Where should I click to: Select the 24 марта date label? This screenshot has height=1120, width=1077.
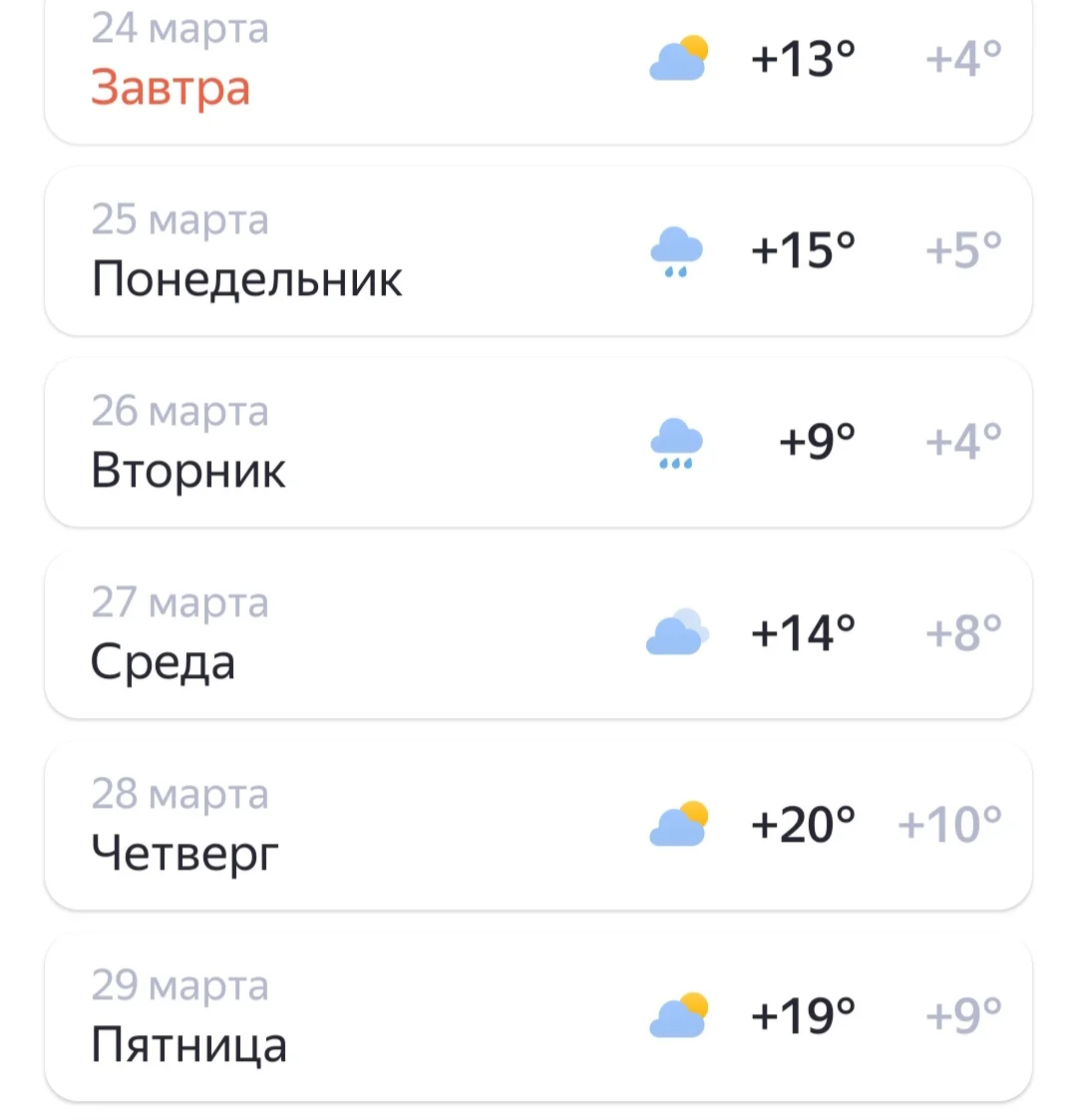178,29
